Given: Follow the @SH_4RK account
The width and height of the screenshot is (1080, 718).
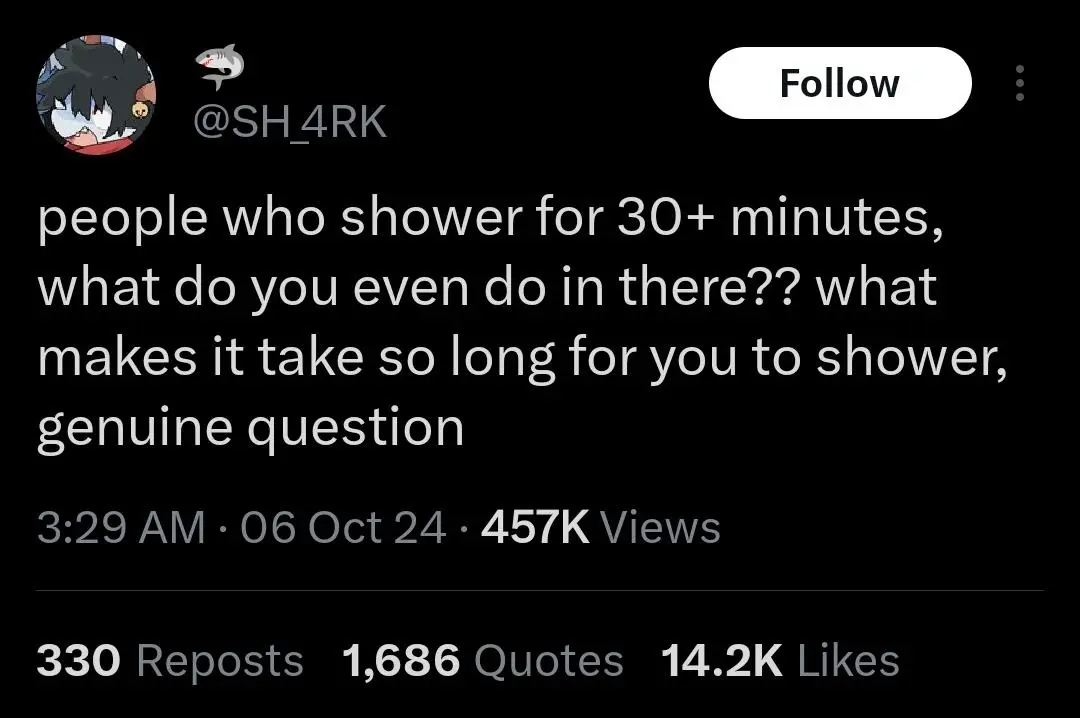Looking at the screenshot, I should point(839,83).
